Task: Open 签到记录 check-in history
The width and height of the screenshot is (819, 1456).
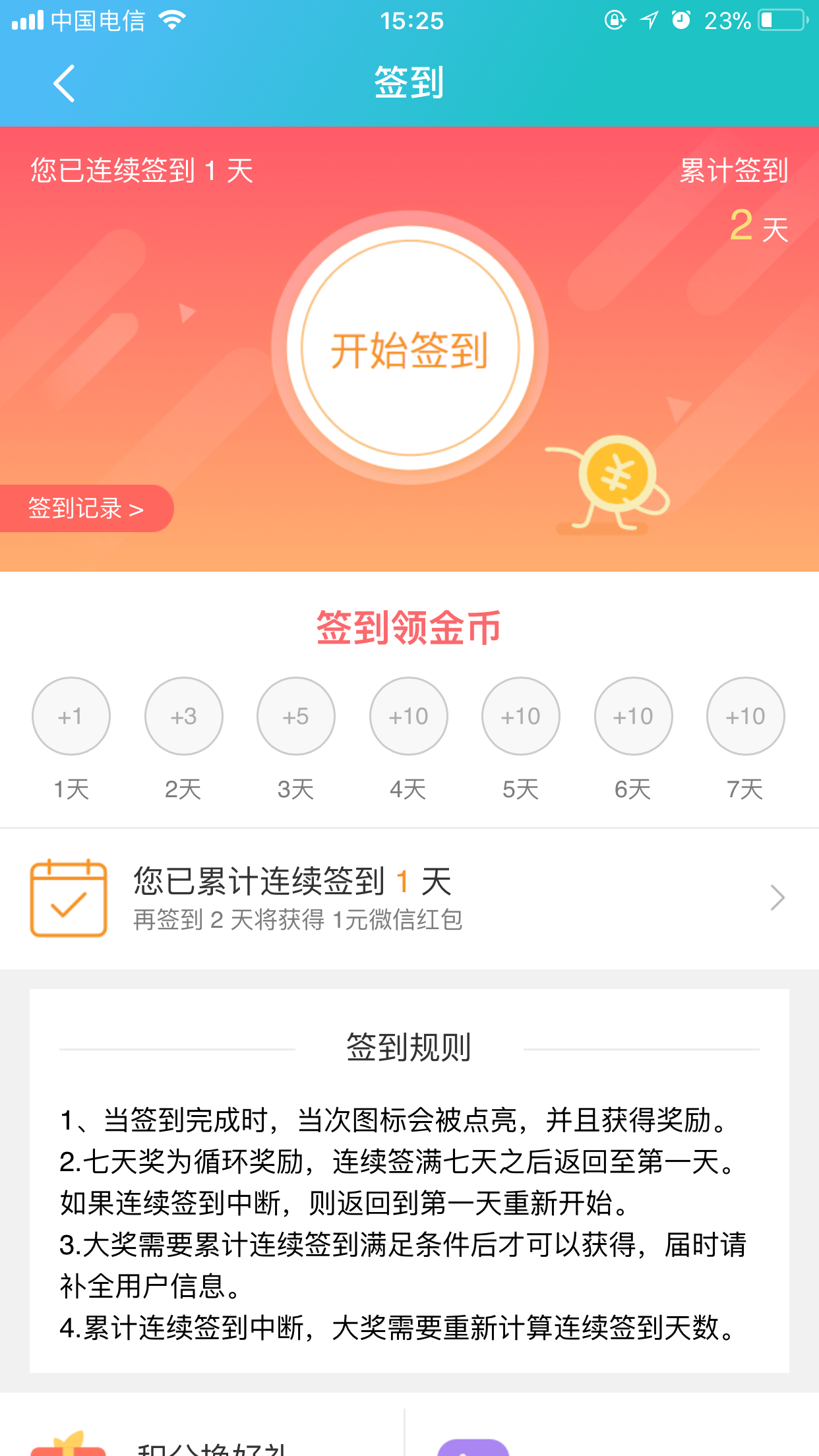Action: (86, 508)
